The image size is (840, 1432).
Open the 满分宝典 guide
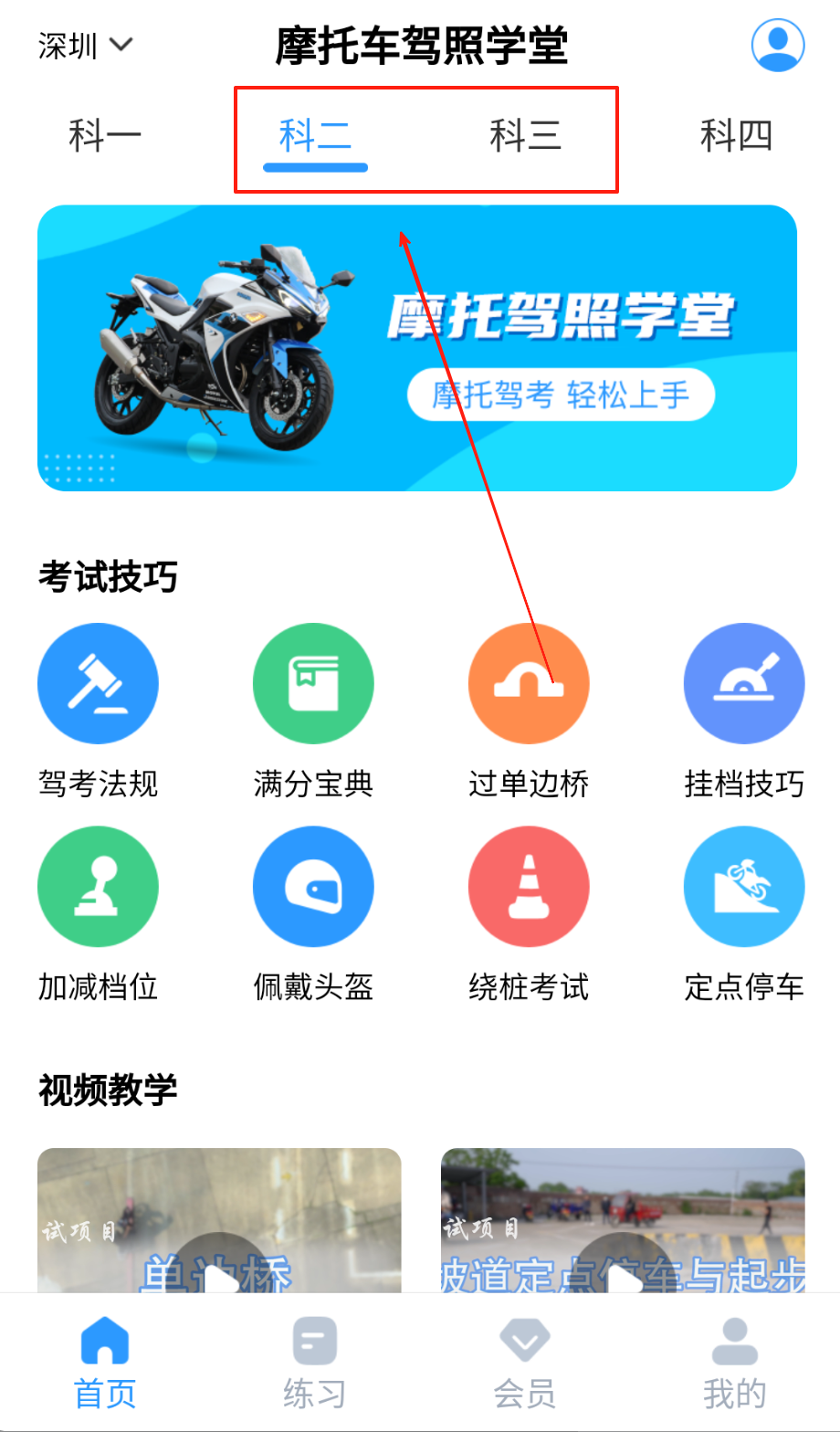click(x=313, y=684)
